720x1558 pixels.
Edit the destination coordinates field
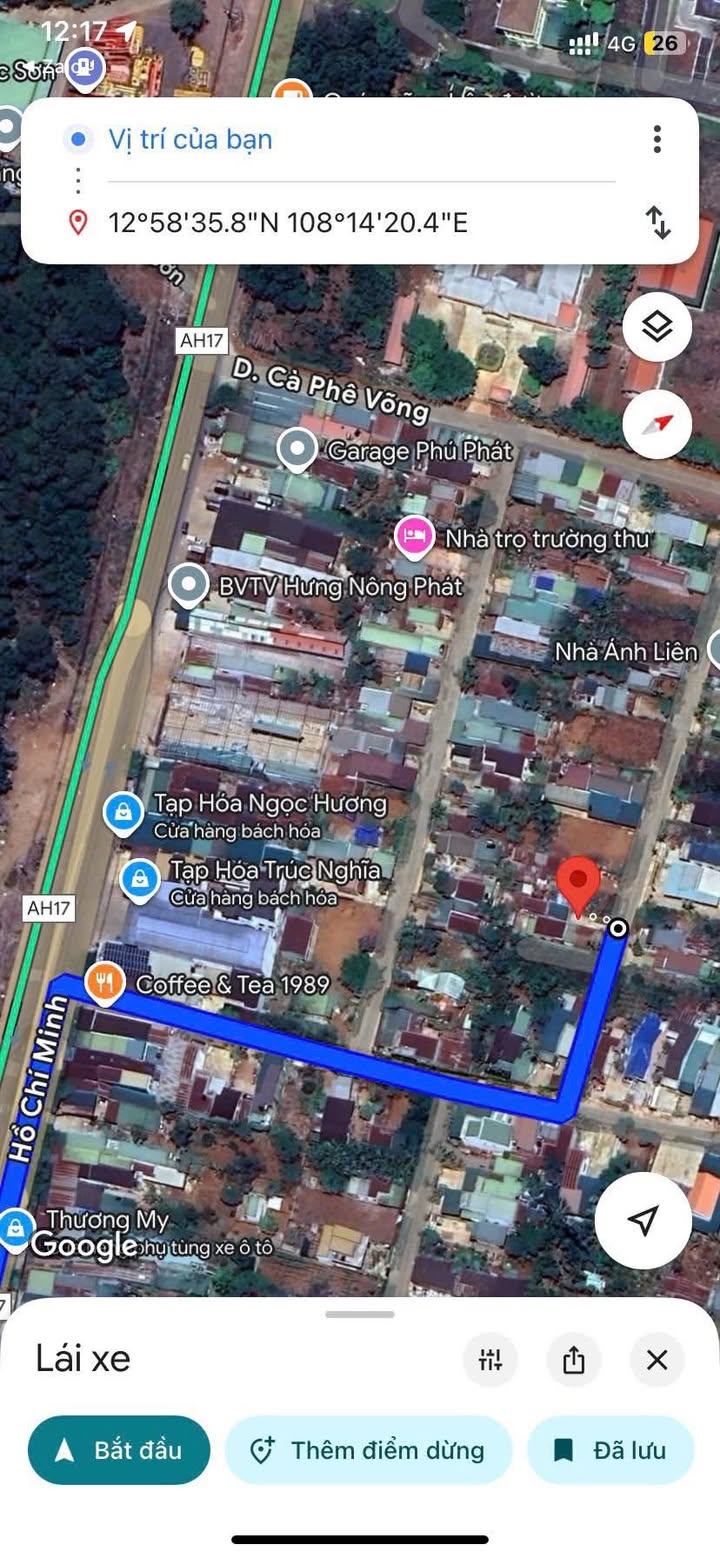pyautogui.click(x=288, y=221)
